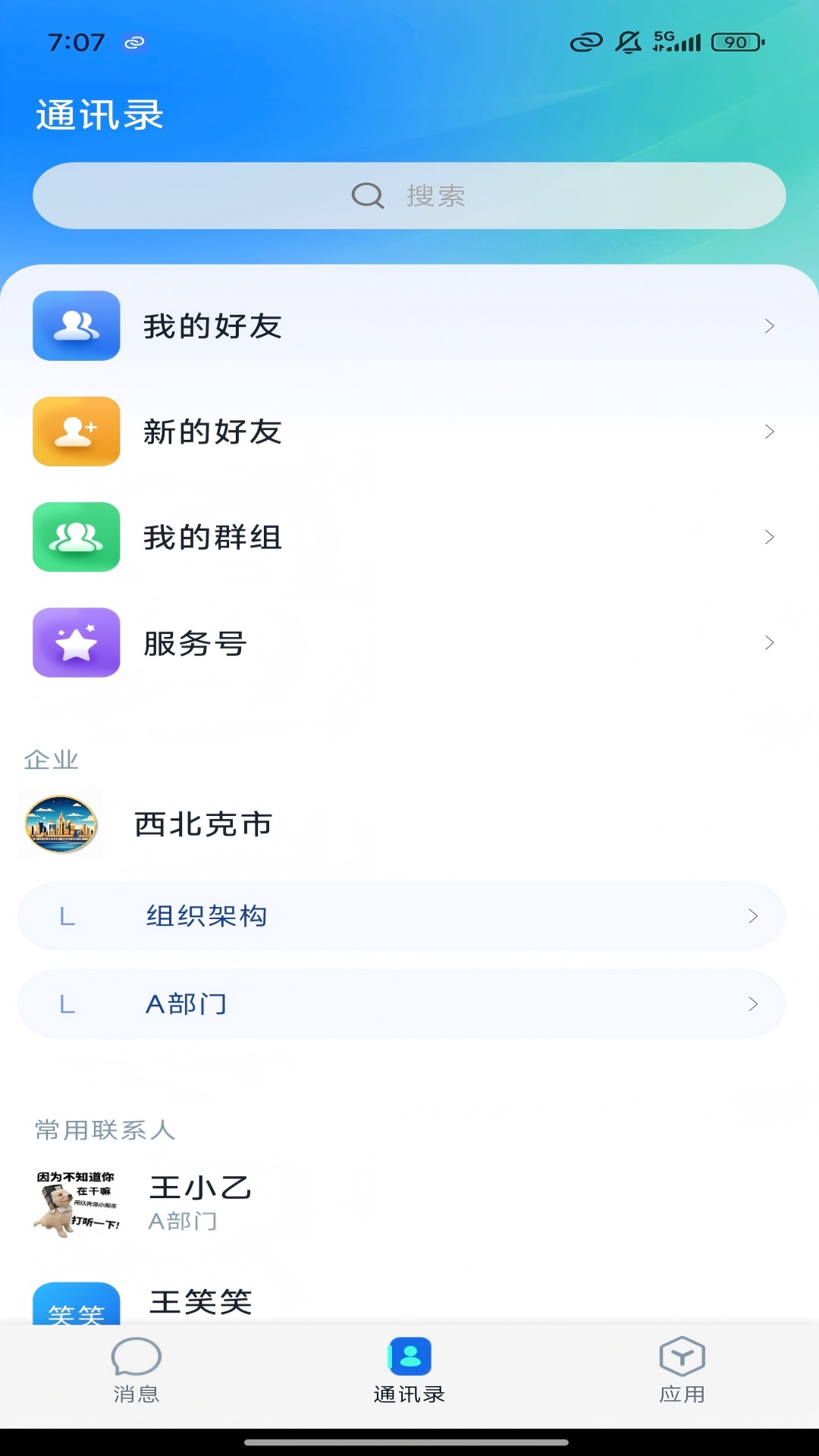Select the 通讯录 contacts tab
The height and width of the screenshot is (1456, 819).
pyautogui.click(x=409, y=1370)
